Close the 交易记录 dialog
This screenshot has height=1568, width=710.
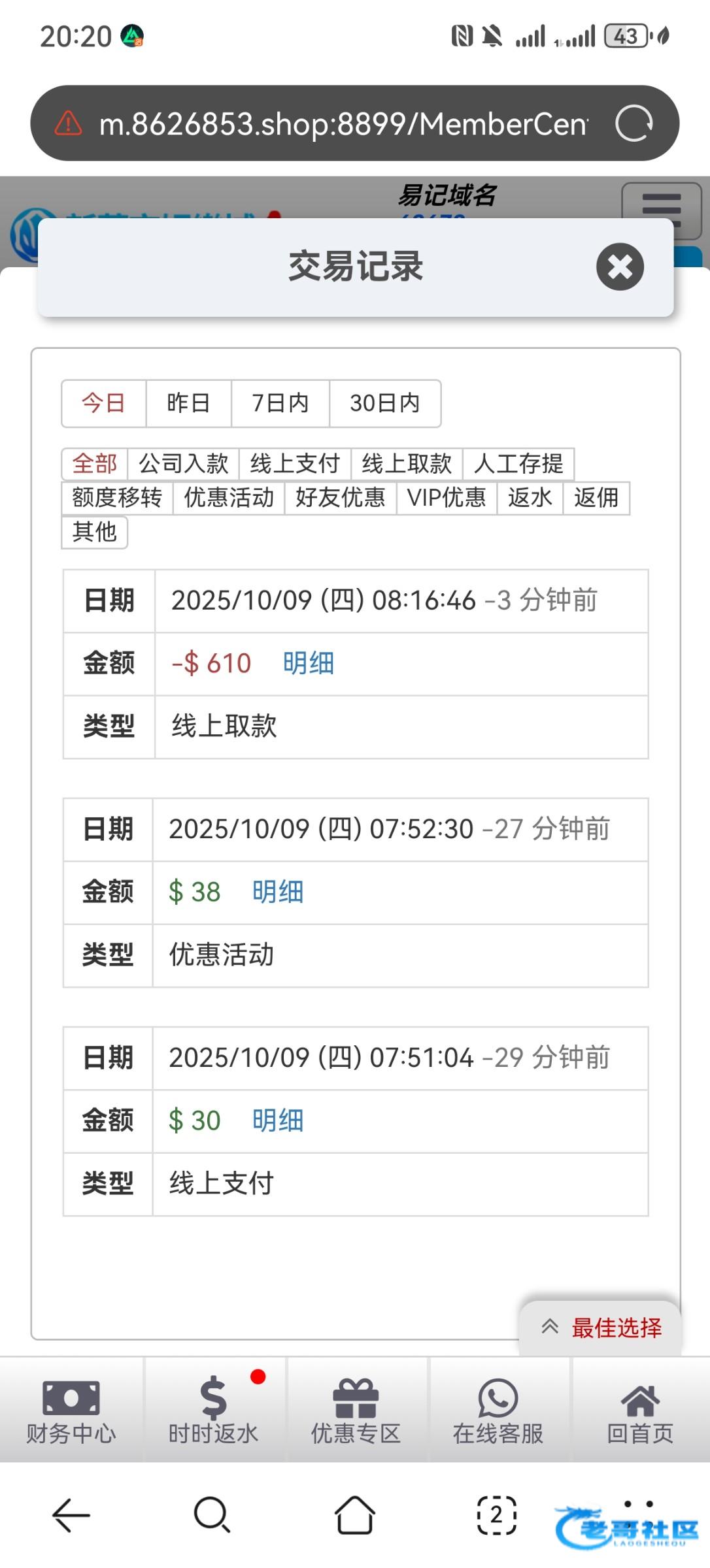tap(620, 267)
